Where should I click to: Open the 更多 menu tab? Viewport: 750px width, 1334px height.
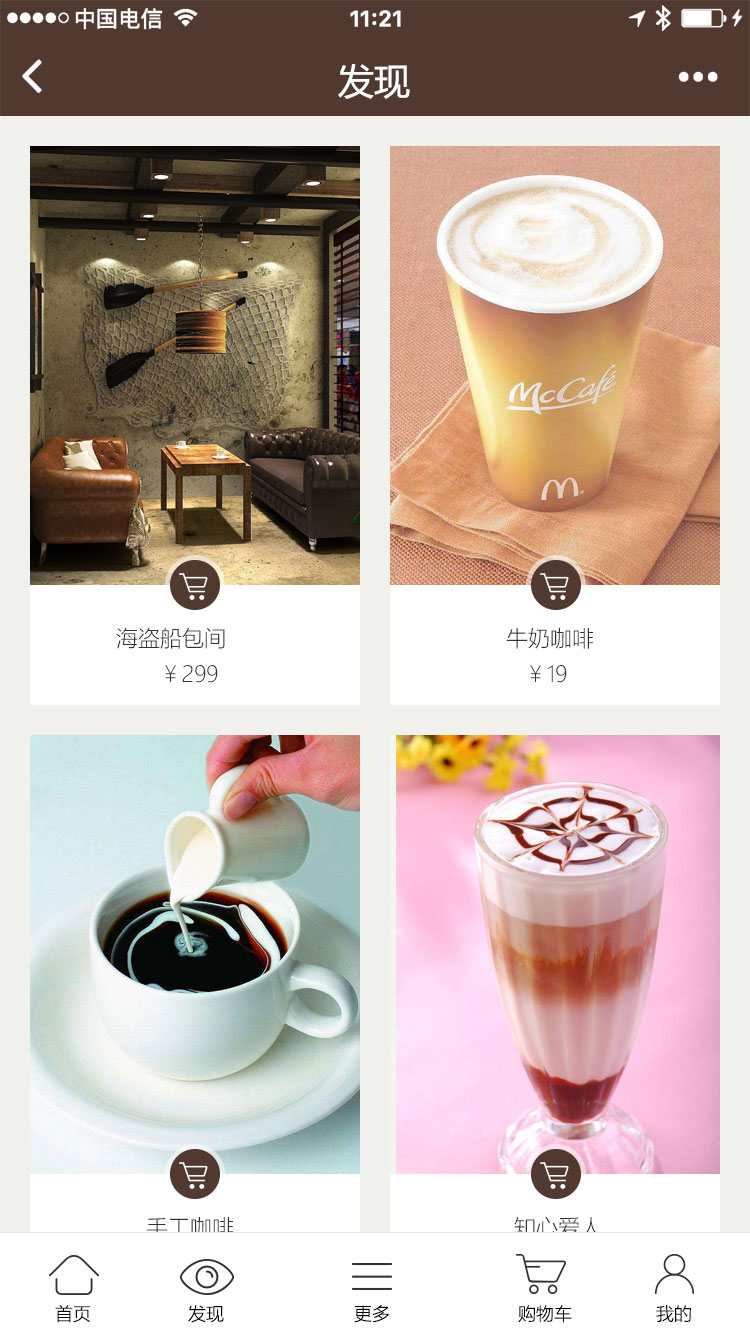pos(372,1288)
